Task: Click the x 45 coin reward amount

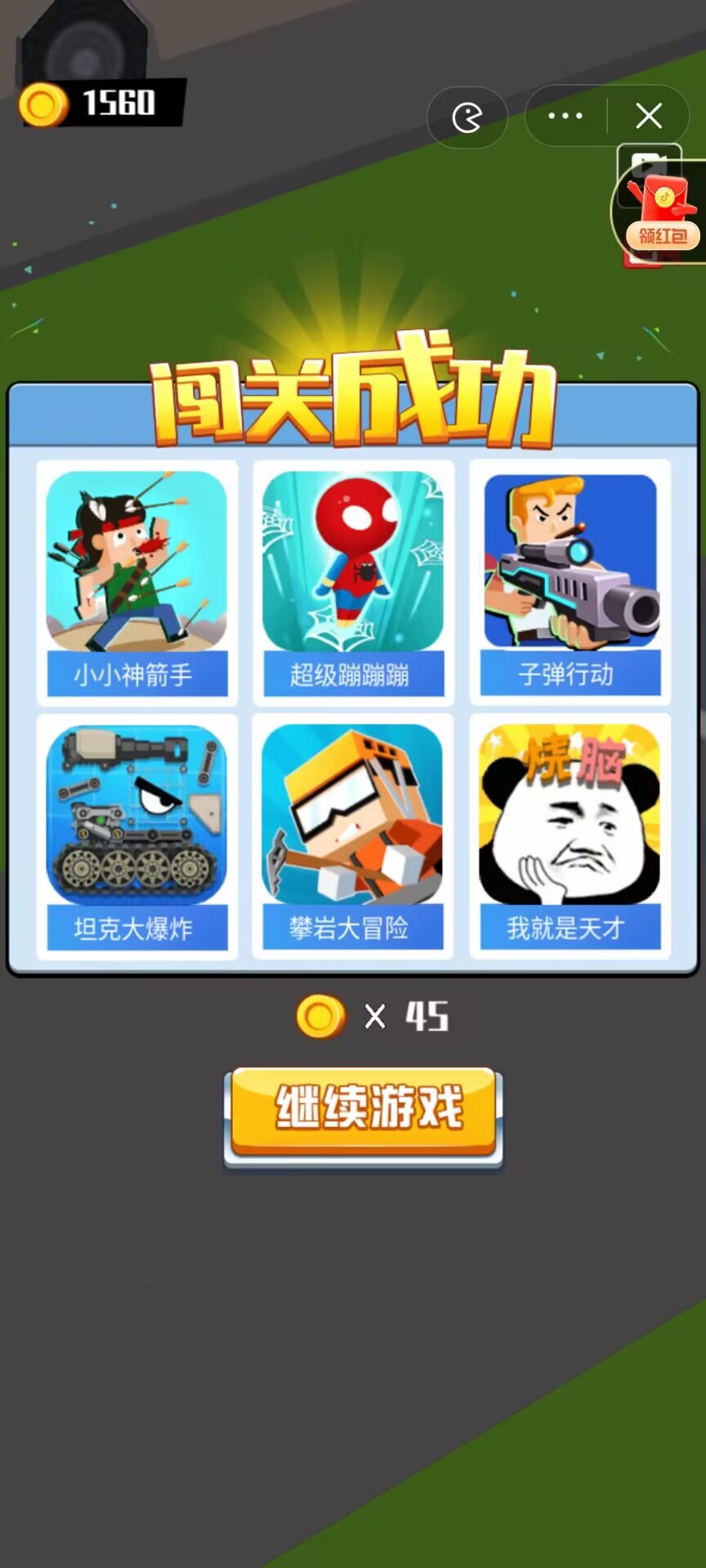Action: click(x=409, y=1017)
